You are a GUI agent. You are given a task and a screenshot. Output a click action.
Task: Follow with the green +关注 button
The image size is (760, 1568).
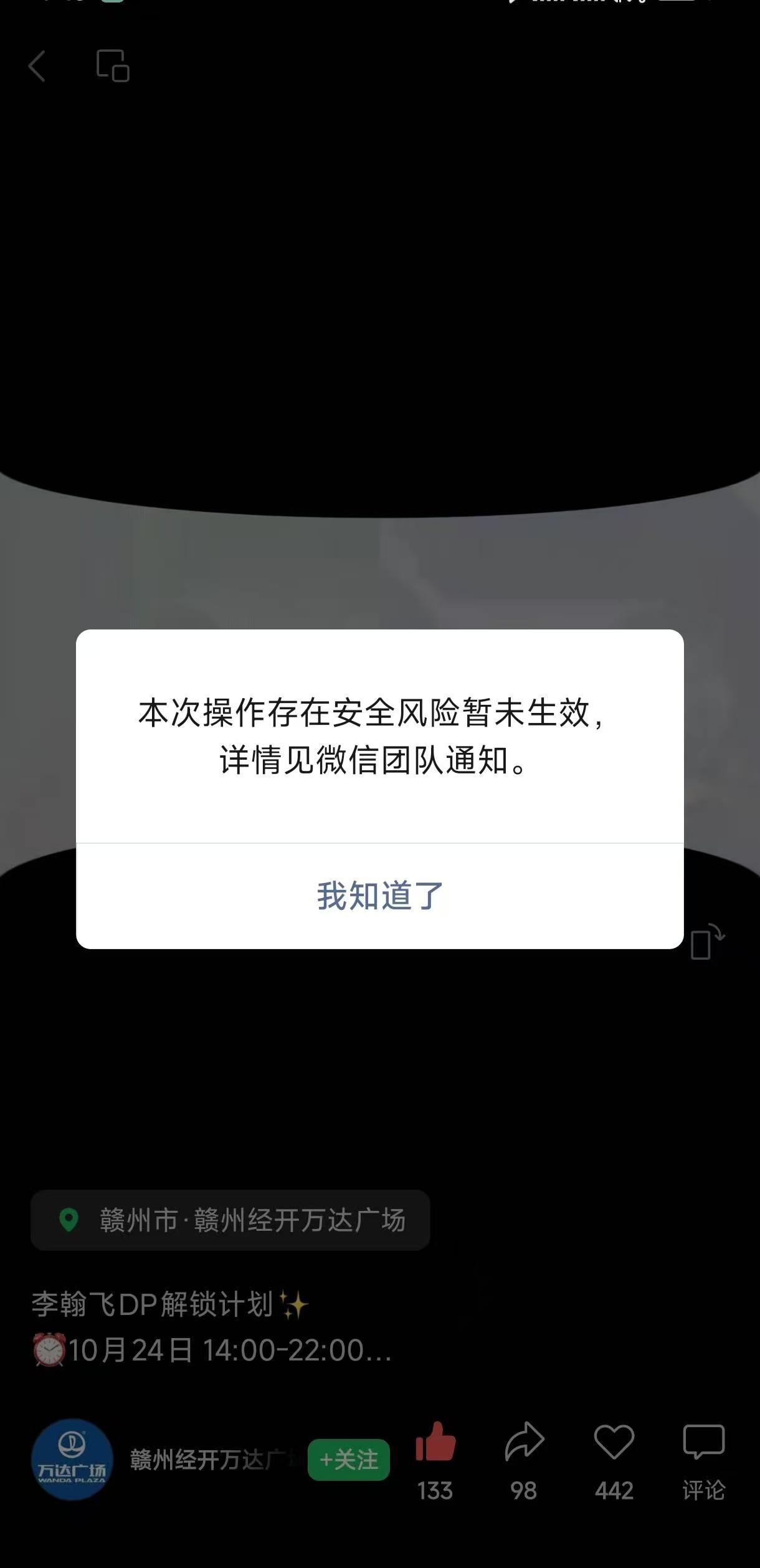[348, 1460]
